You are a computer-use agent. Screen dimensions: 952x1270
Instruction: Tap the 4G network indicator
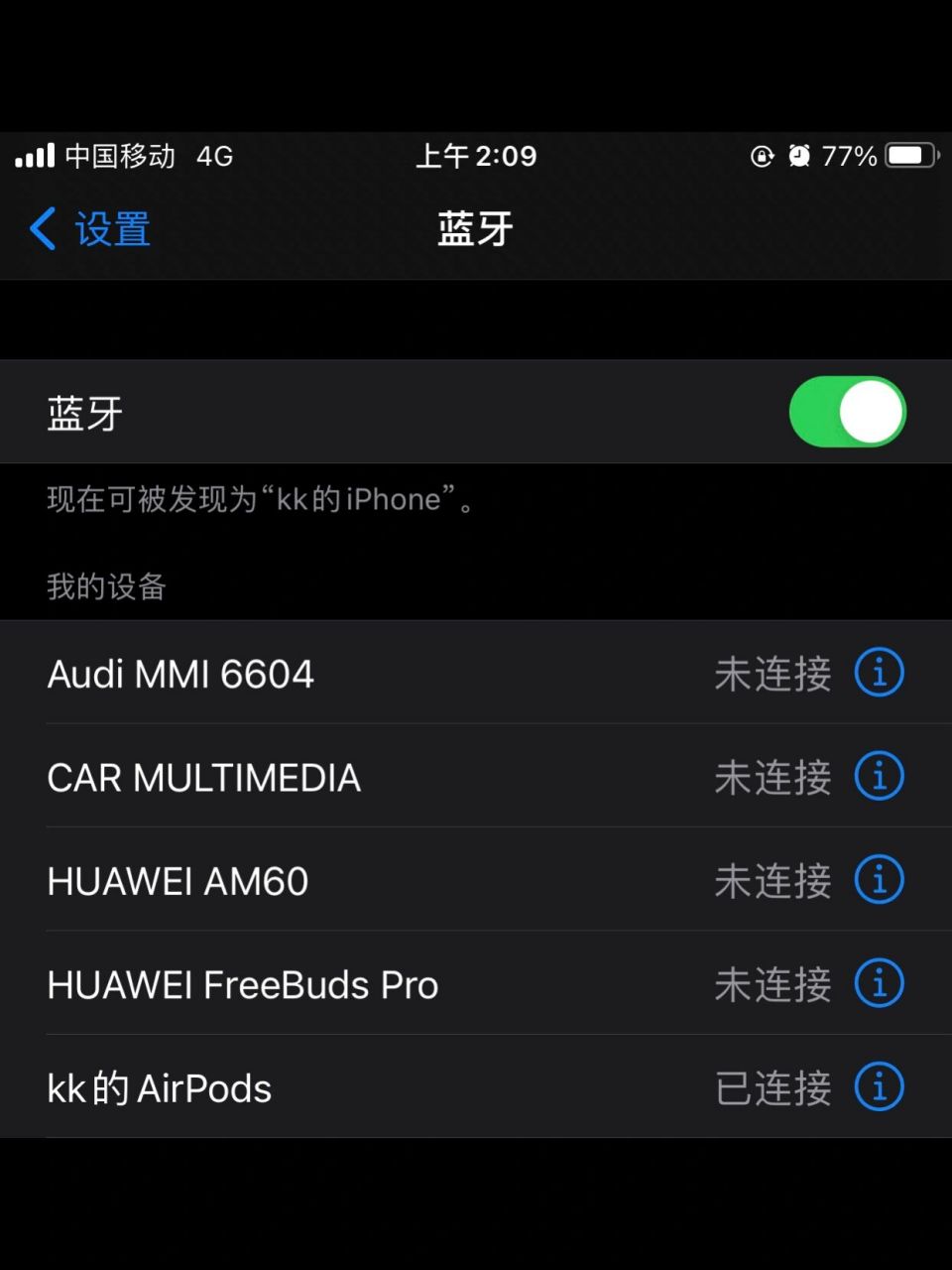pos(213,156)
